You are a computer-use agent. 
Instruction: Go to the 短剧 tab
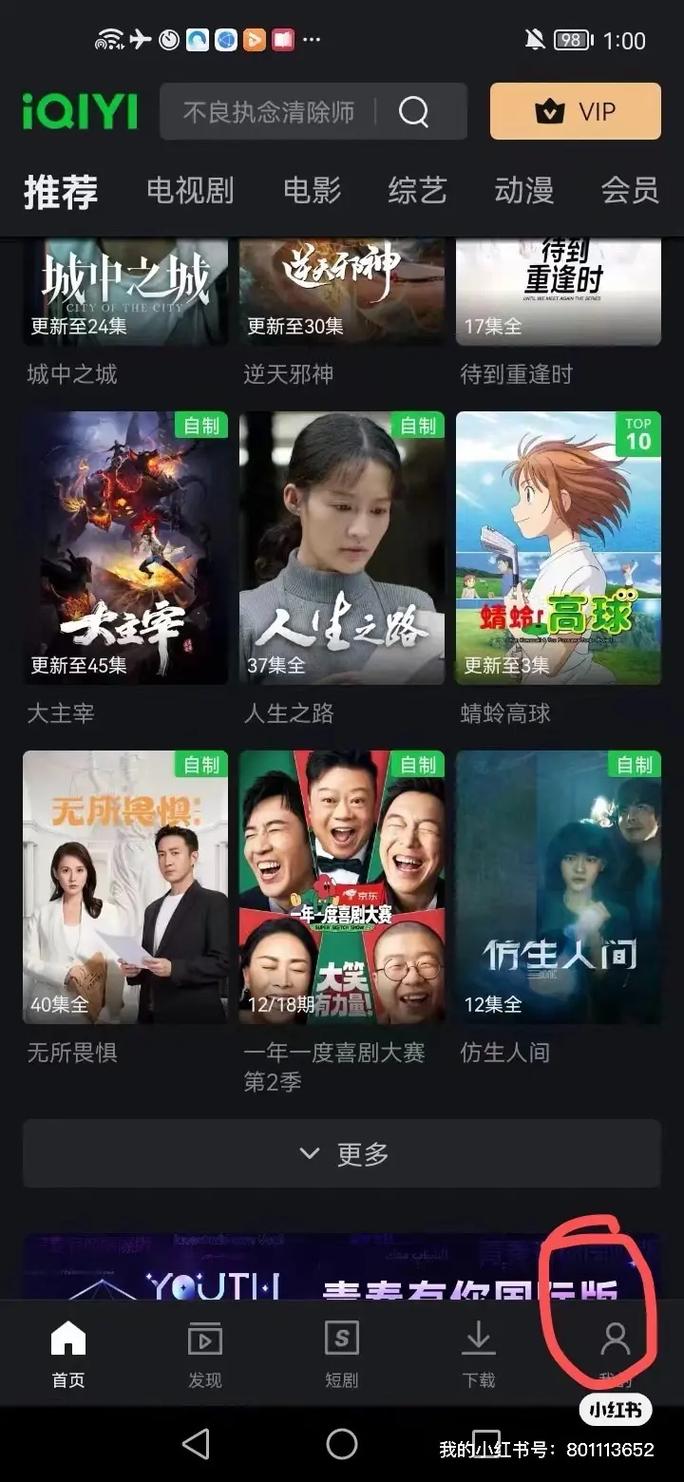[342, 1353]
